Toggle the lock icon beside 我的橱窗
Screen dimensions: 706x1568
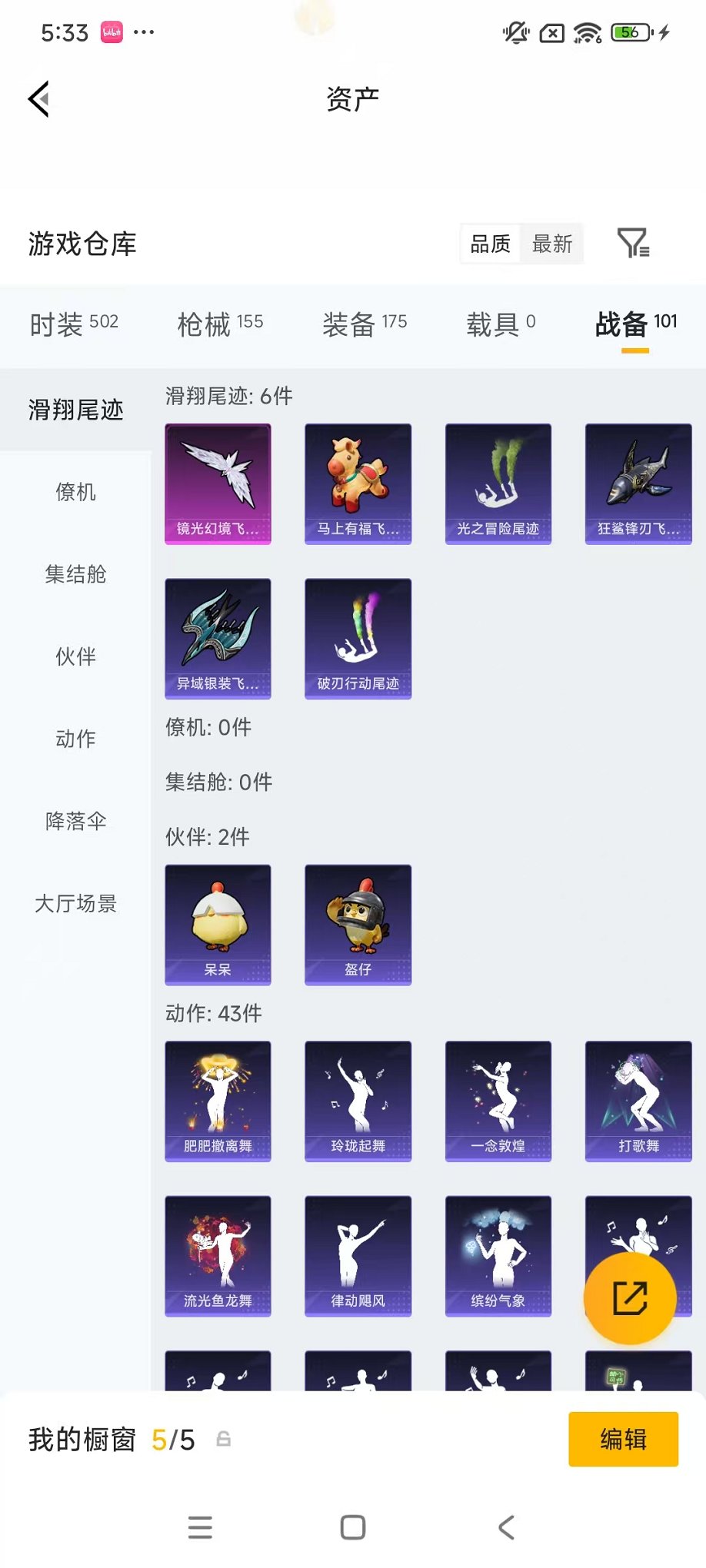pos(224,1439)
